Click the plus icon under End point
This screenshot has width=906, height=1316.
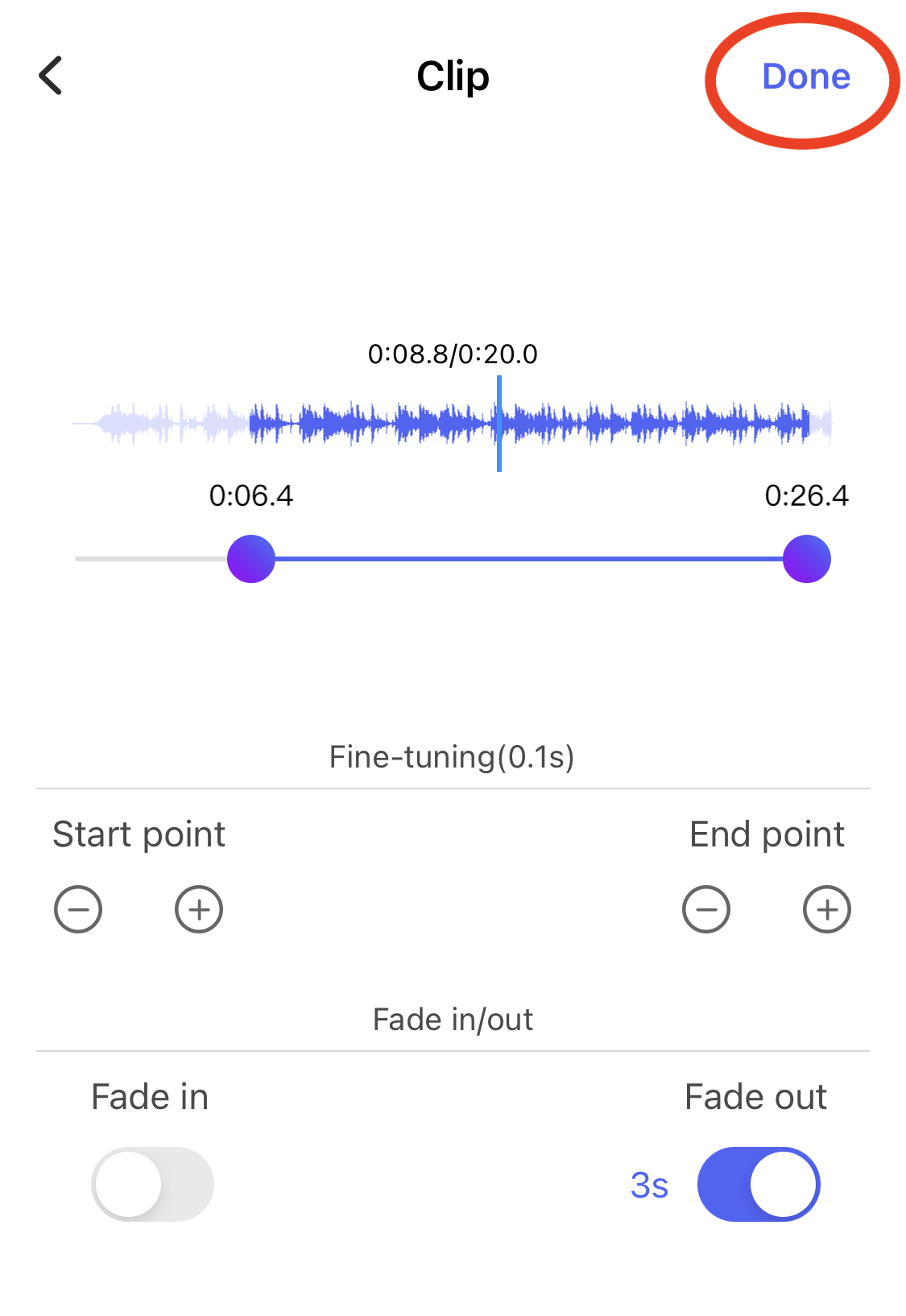click(826, 908)
